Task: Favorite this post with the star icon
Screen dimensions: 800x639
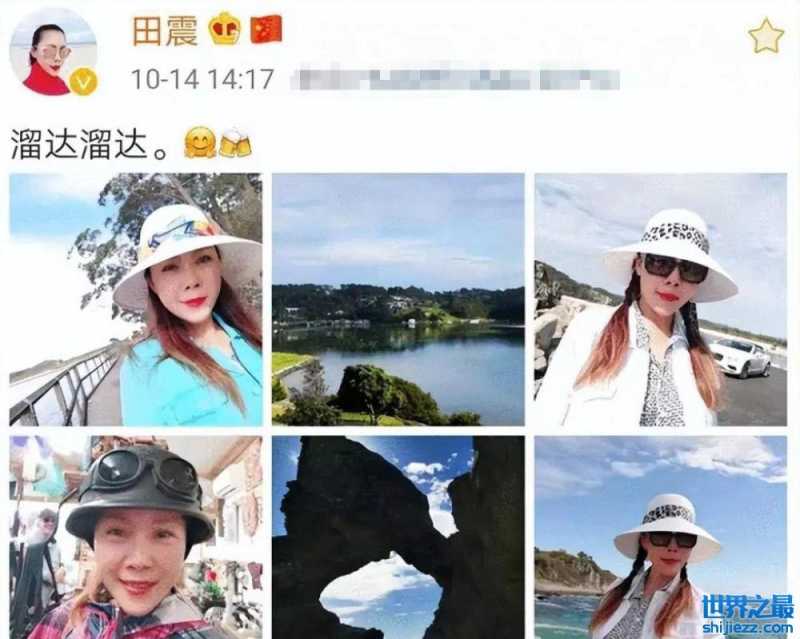Action: point(766,37)
